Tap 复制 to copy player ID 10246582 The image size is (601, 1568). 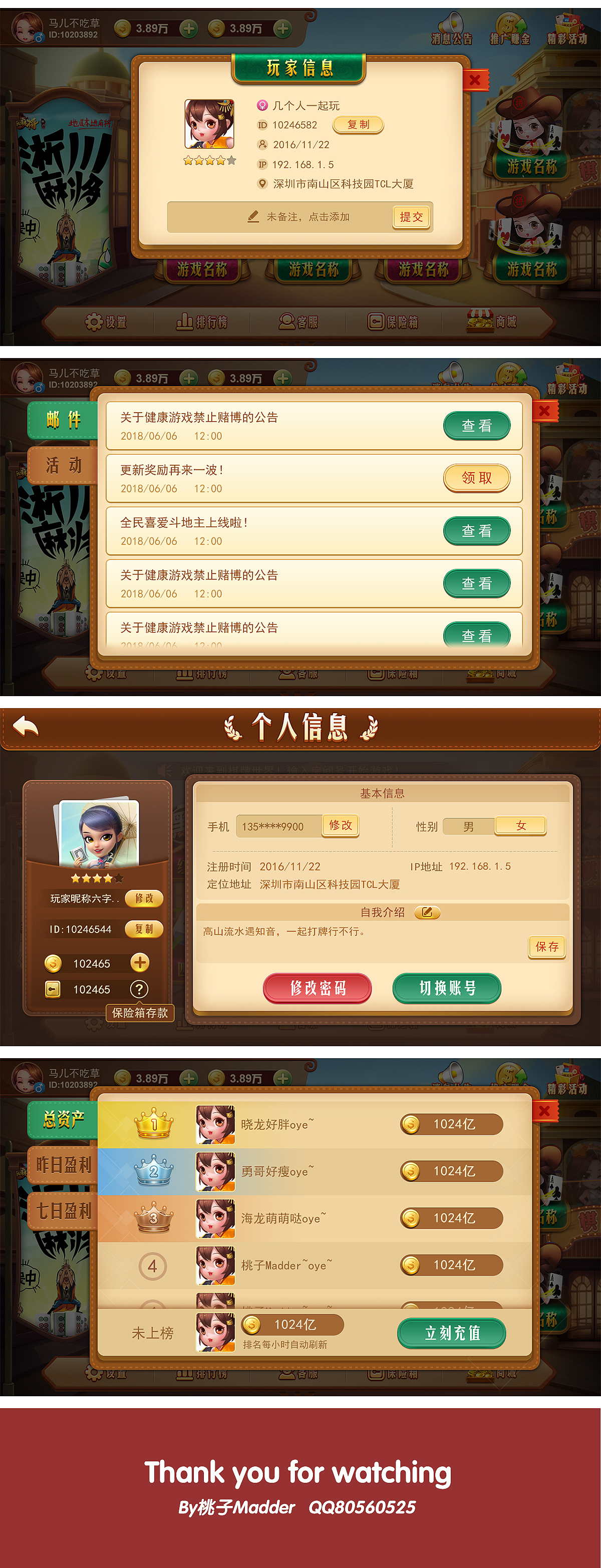[x=358, y=125]
